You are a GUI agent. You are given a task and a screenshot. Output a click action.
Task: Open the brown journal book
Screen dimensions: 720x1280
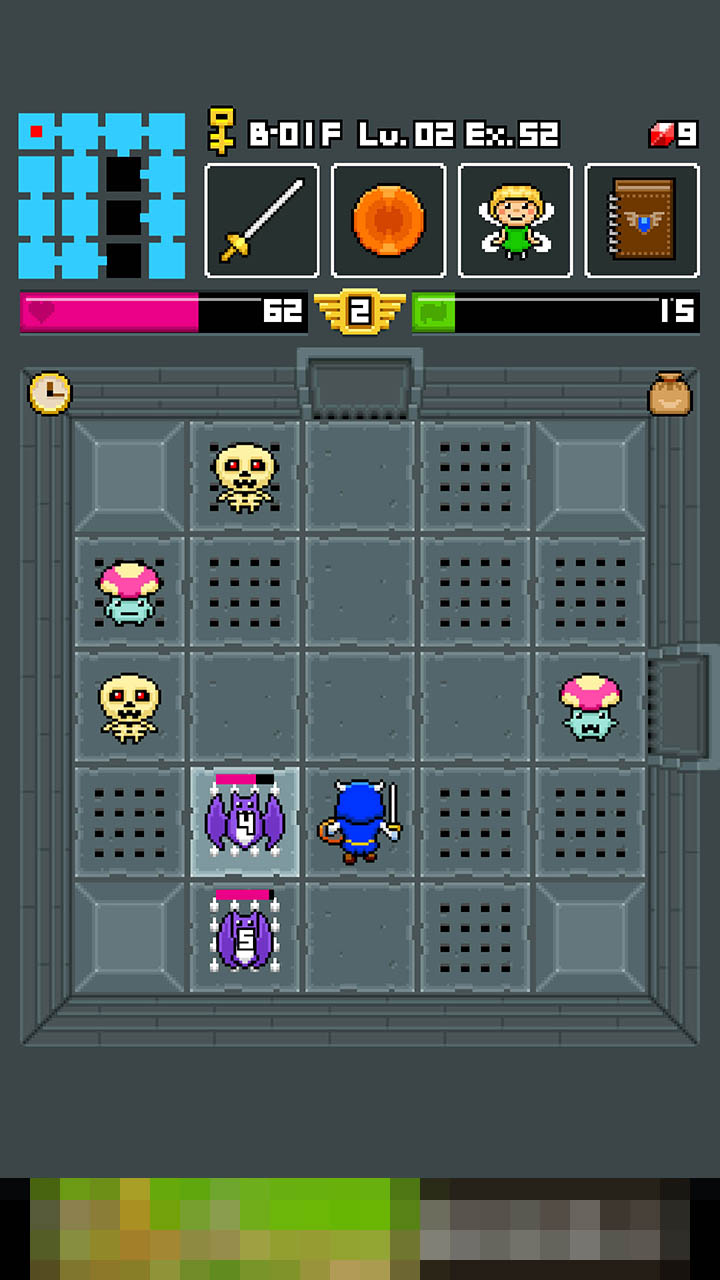pyautogui.click(x=642, y=220)
